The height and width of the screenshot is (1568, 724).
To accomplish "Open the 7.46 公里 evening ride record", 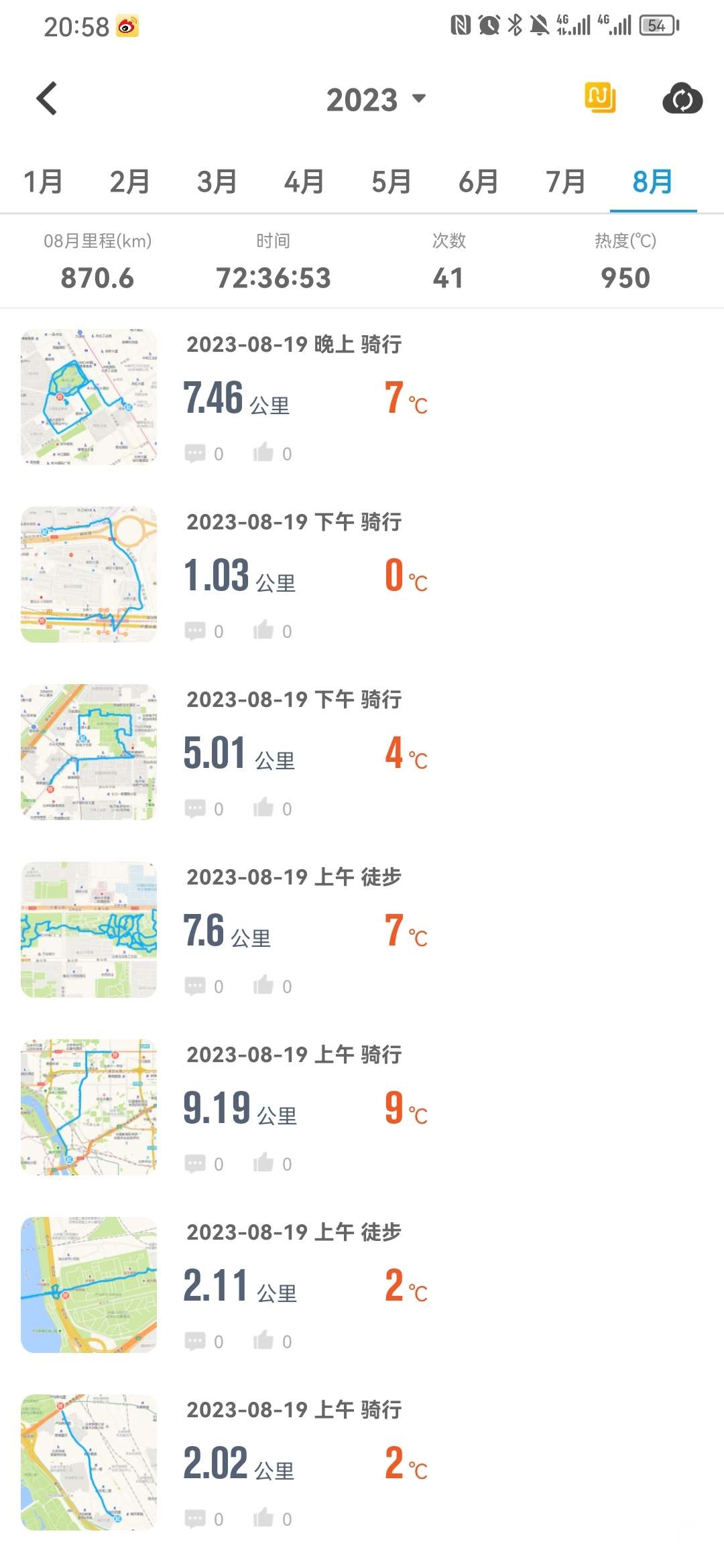I will click(x=362, y=397).
